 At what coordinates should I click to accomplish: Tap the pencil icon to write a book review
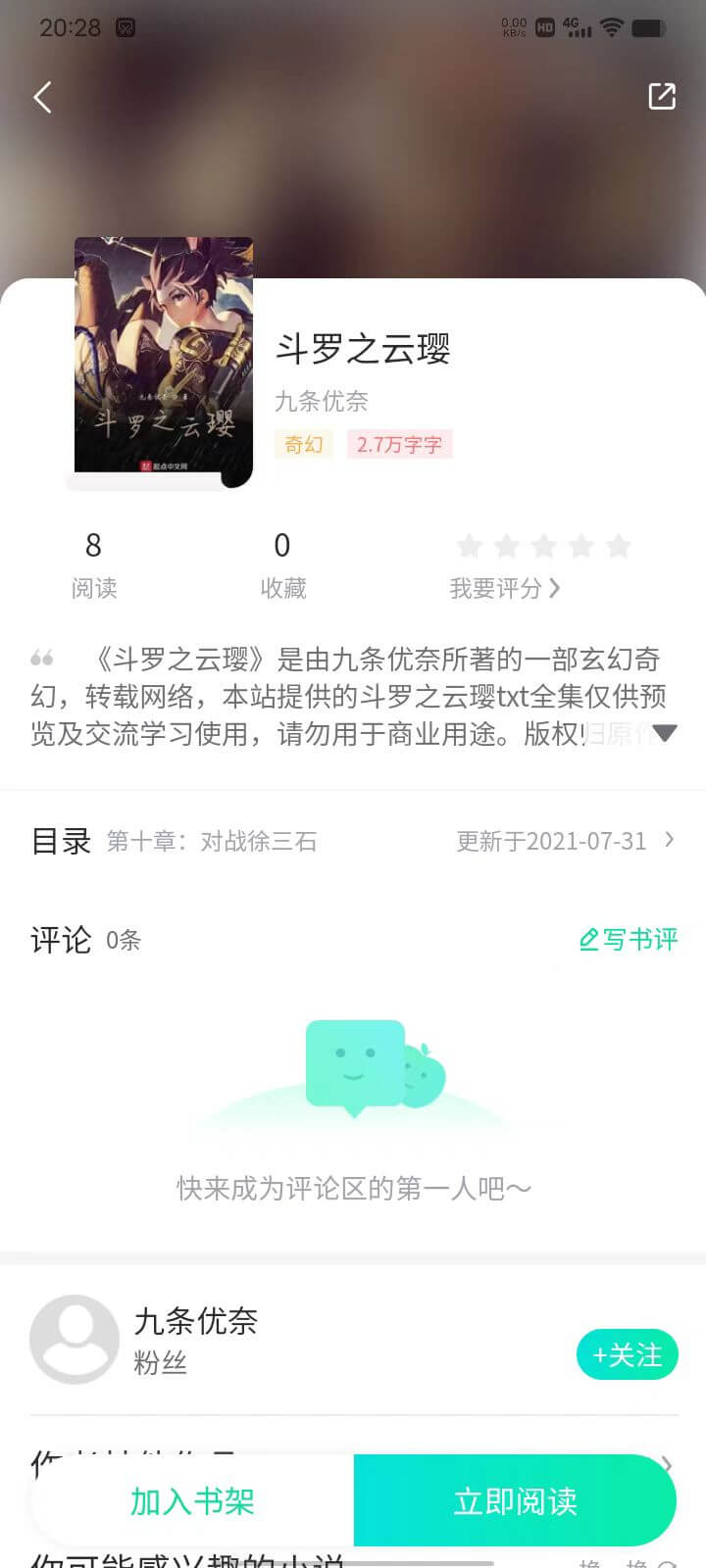click(x=589, y=940)
